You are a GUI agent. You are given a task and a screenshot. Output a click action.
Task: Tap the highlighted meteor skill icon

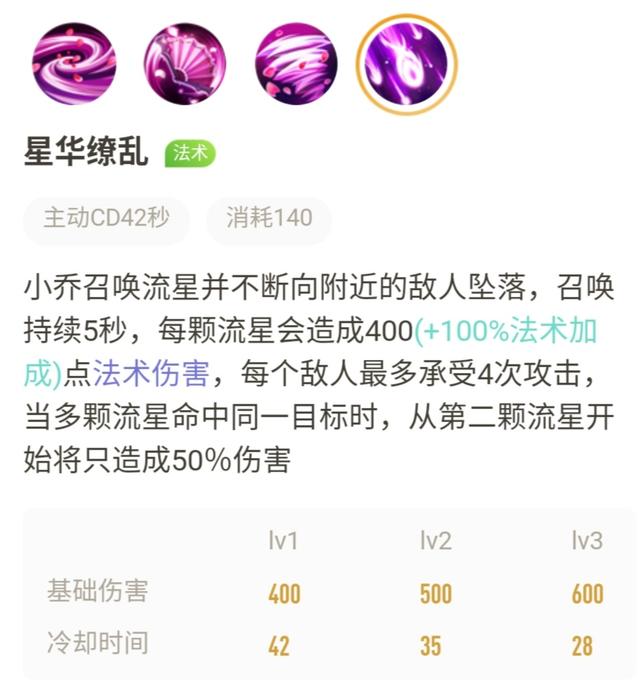click(407, 64)
